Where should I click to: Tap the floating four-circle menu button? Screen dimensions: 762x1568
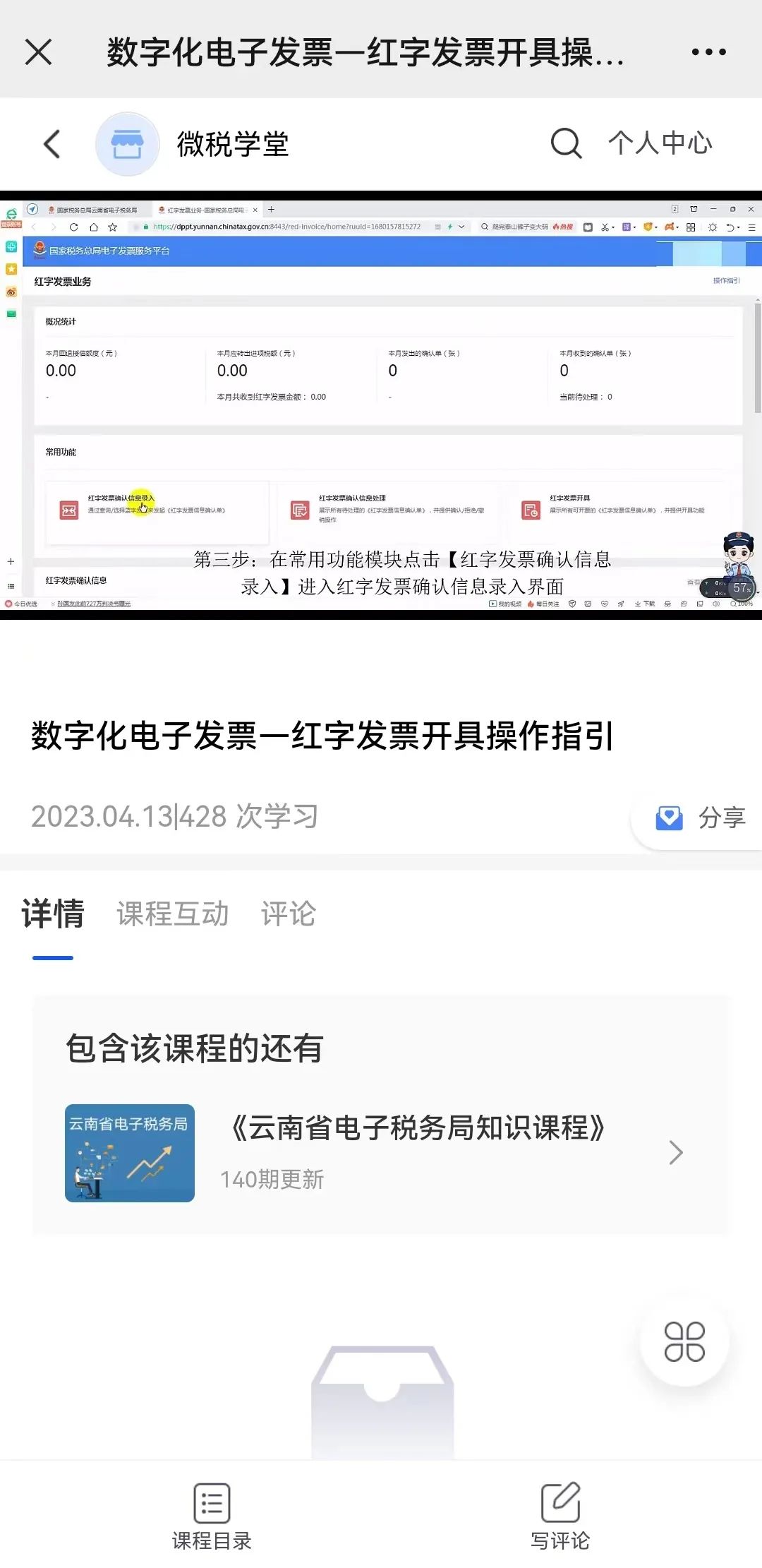pyautogui.click(x=684, y=1341)
